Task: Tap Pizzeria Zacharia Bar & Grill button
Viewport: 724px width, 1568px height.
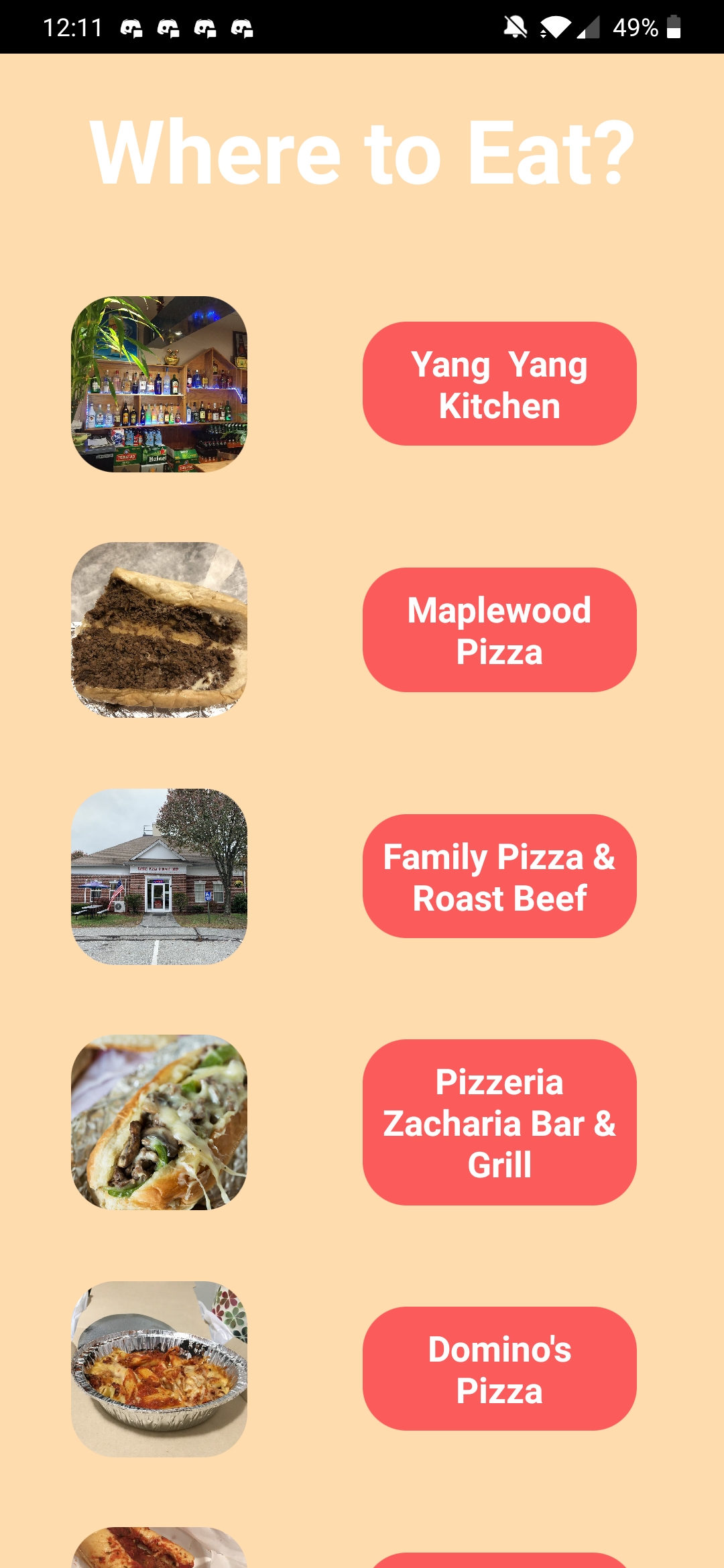Action: [x=499, y=1122]
